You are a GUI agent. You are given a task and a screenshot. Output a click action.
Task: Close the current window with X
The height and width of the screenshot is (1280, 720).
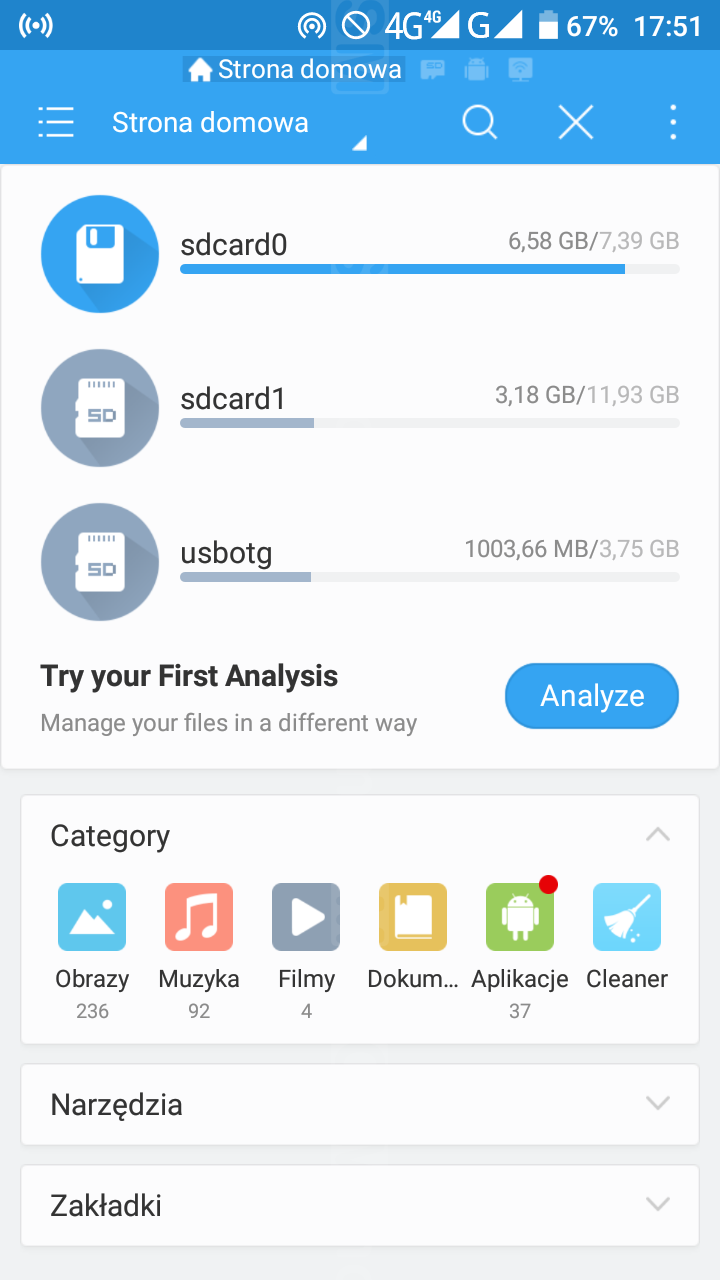click(x=575, y=123)
